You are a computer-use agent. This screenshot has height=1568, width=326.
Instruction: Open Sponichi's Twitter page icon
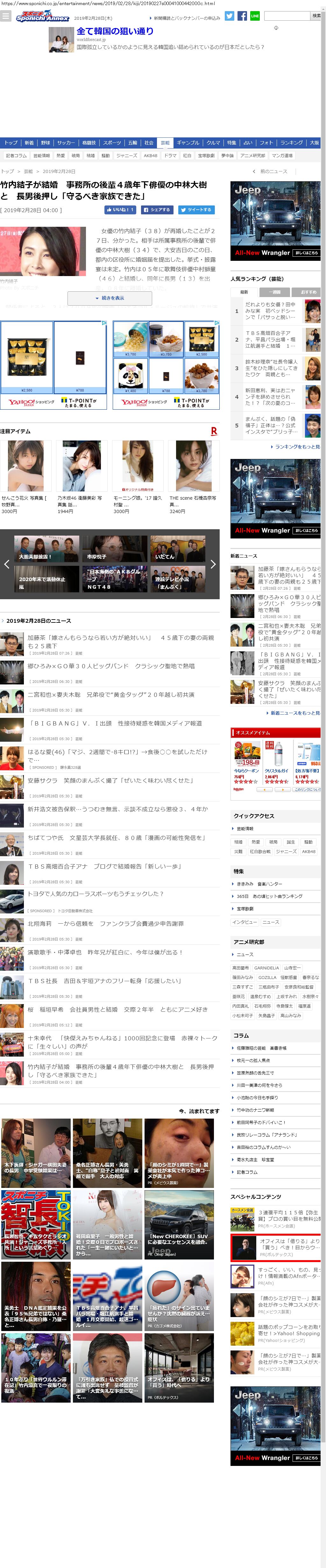pyautogui.click(x=229, y=16)
